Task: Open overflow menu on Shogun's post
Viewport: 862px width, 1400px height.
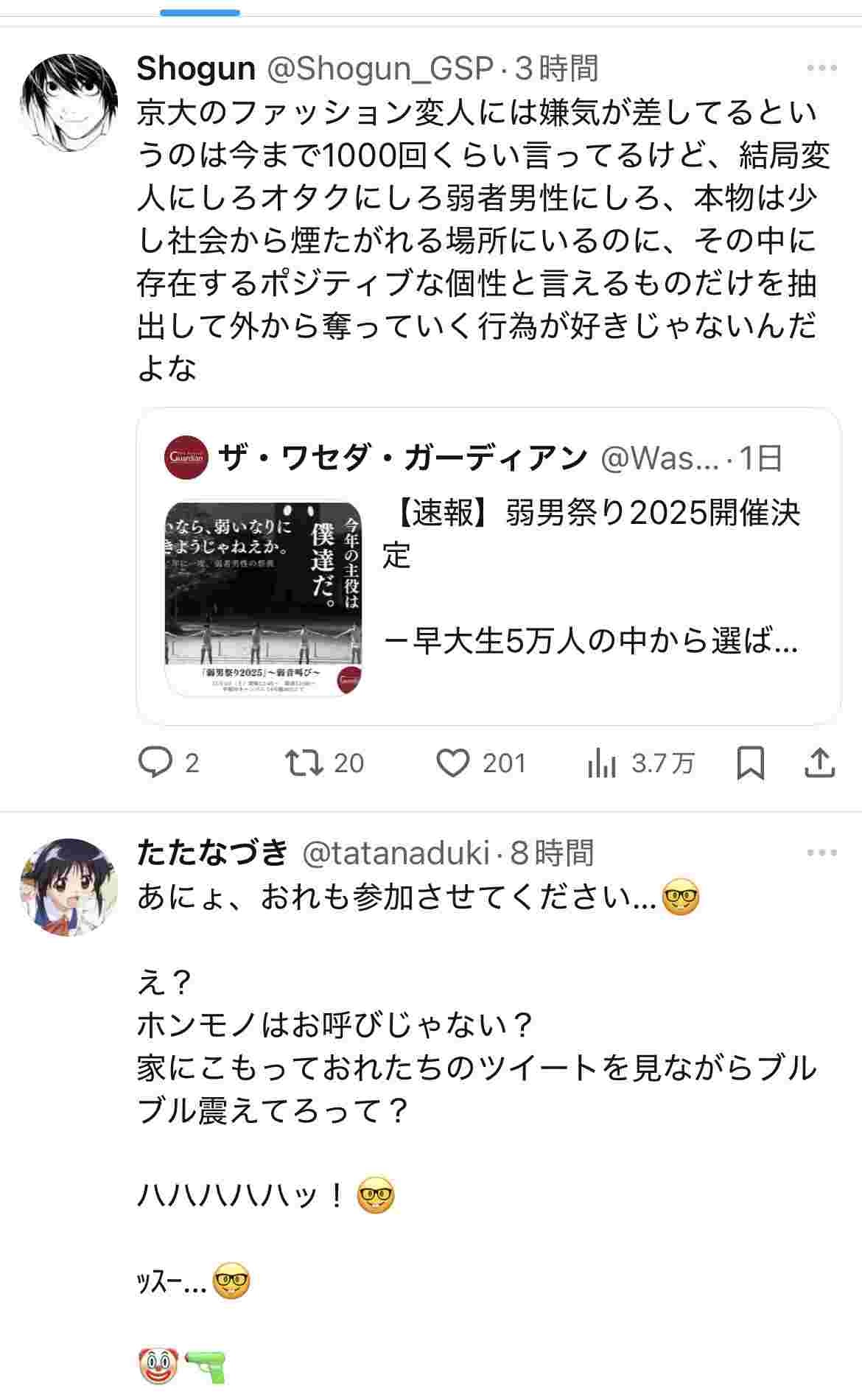Action: [x=821, y=69]
